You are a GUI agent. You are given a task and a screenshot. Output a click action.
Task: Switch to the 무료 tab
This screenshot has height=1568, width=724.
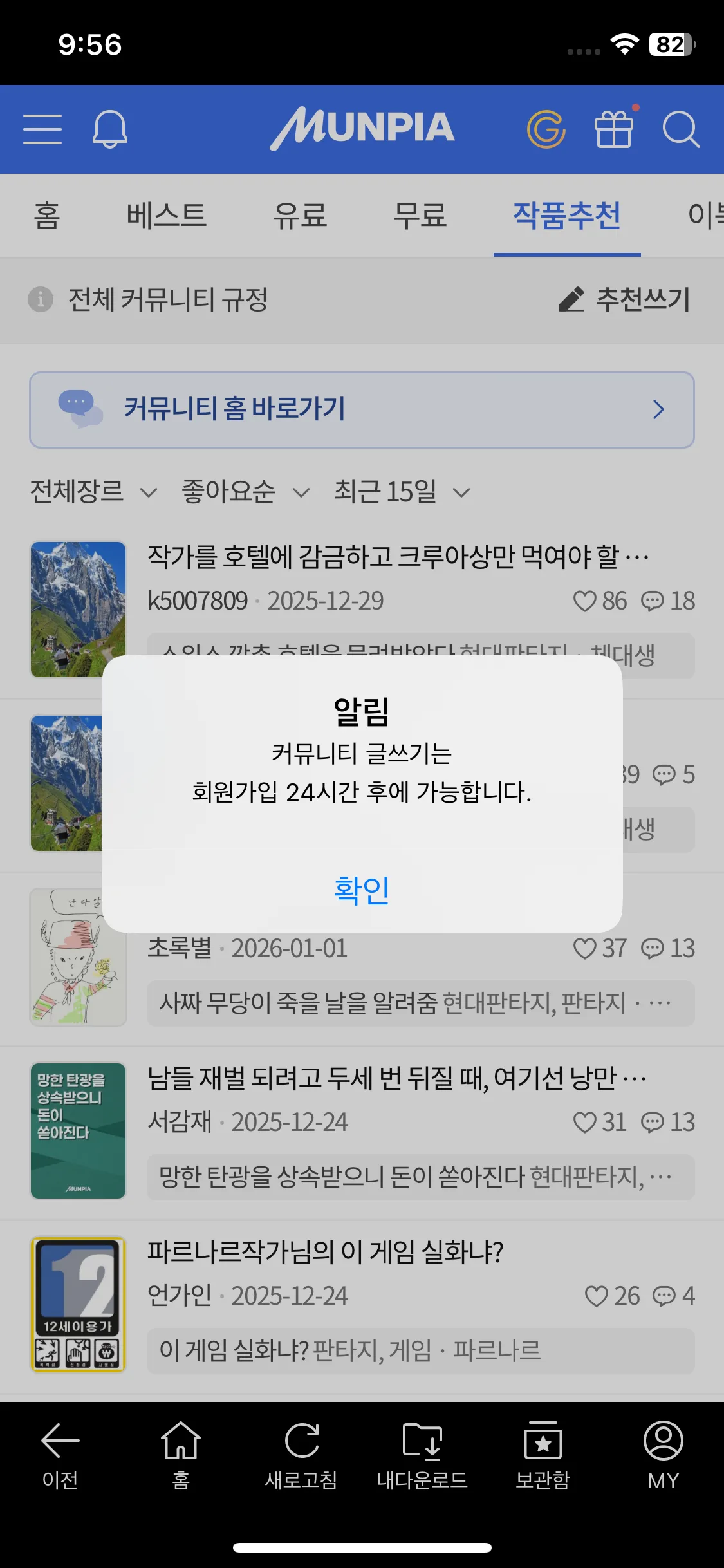[420, 215]
